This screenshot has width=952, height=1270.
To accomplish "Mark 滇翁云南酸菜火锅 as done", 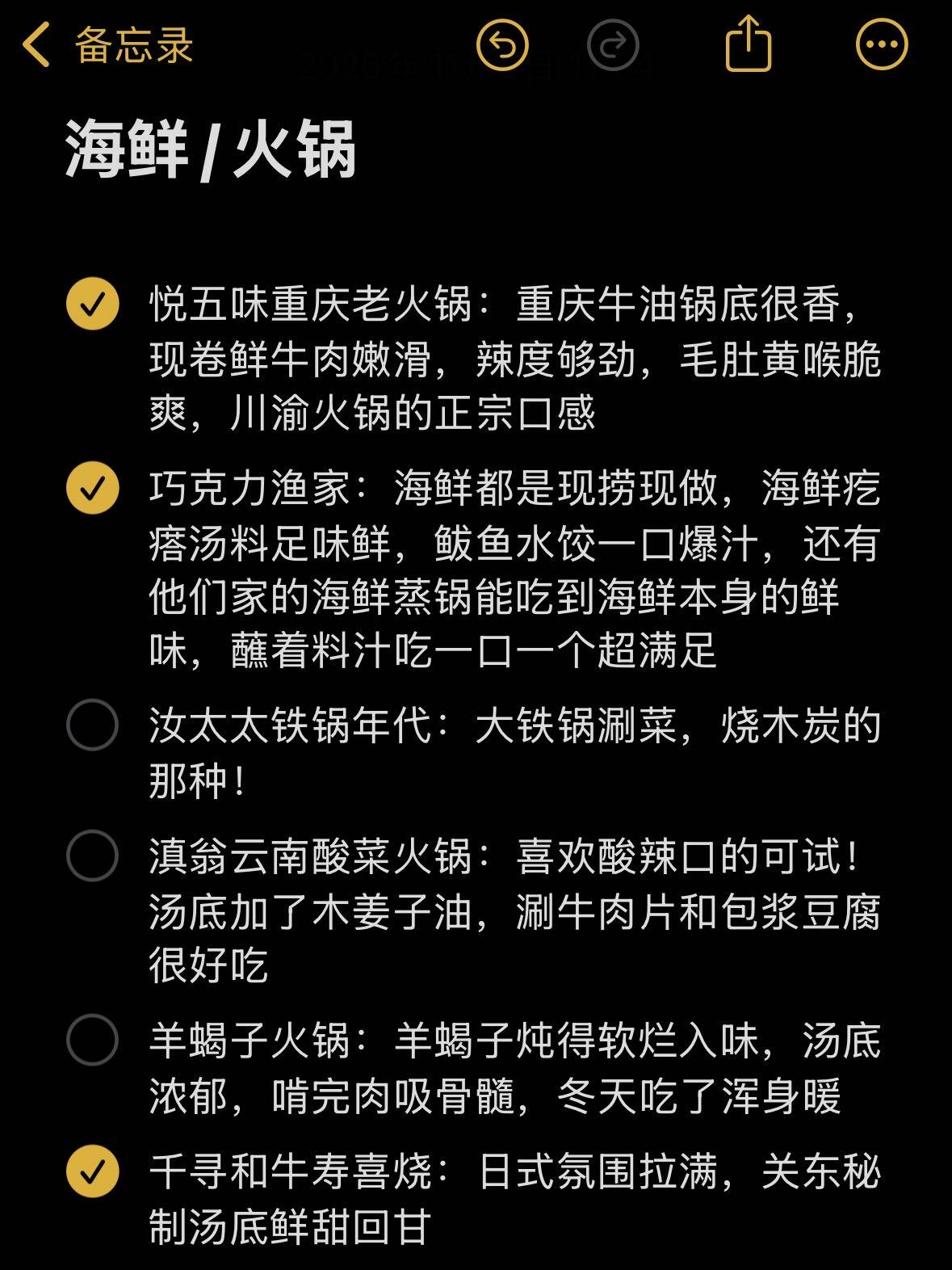I will (93, 856).
